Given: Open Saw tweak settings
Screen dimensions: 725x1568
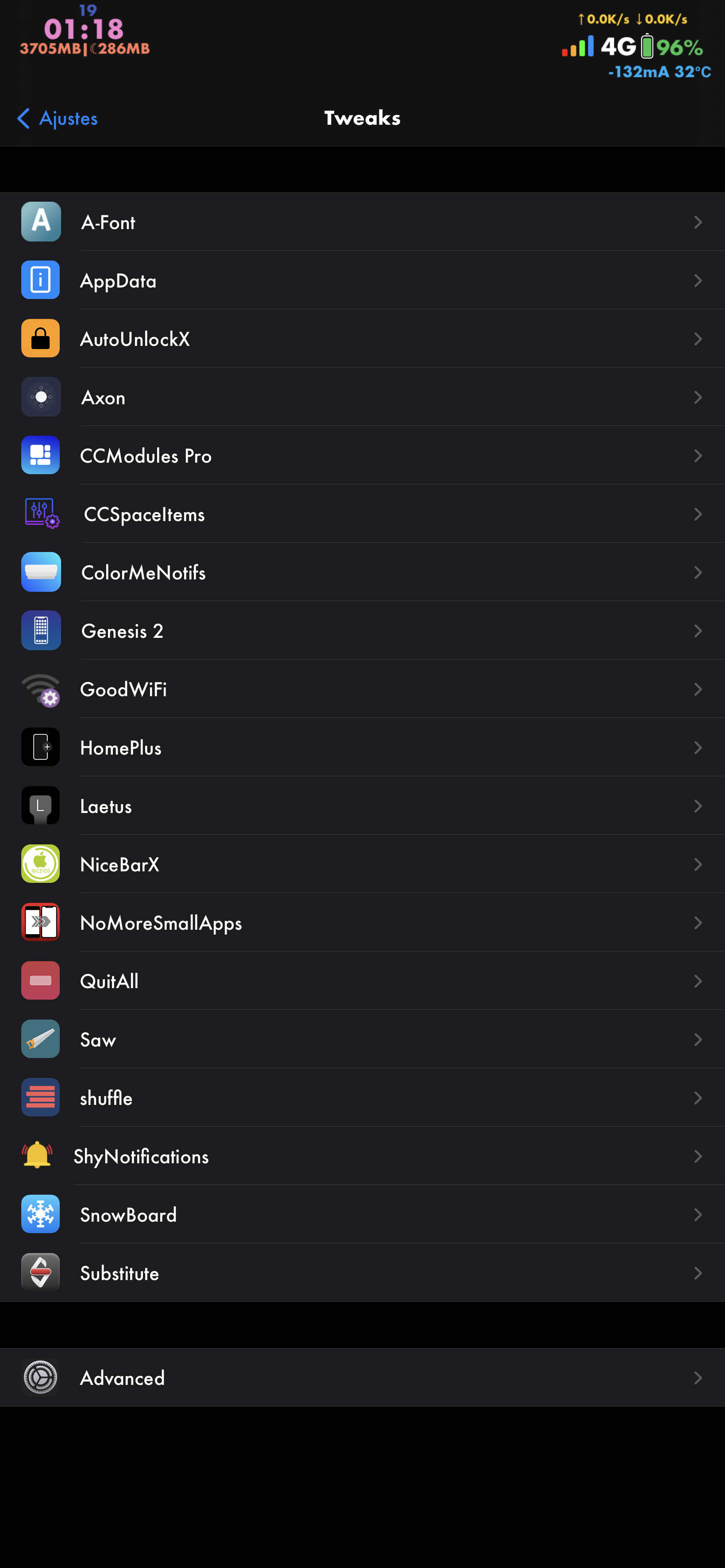Looking at the screenshot, I should 362,1039.
